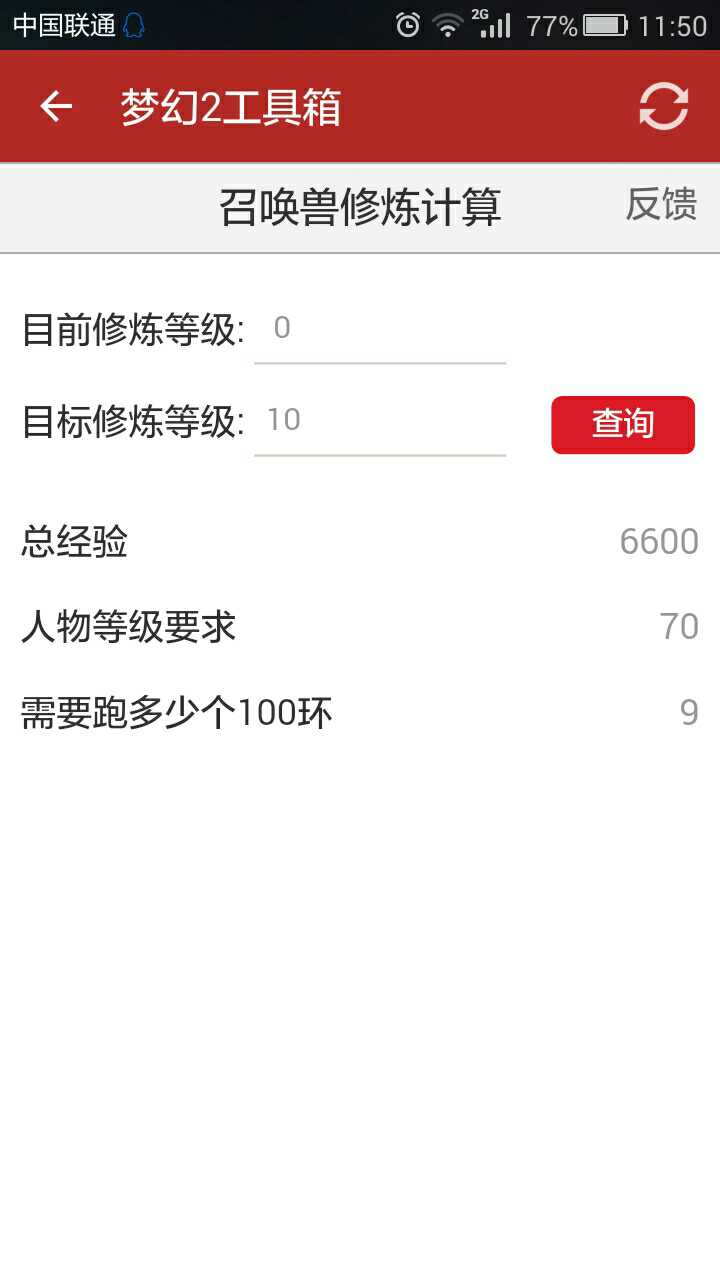Image resolution: width=720 pixels, height=1280 pixels.
Task: Tap the refresh icon in the header
Action: [664, 106]
